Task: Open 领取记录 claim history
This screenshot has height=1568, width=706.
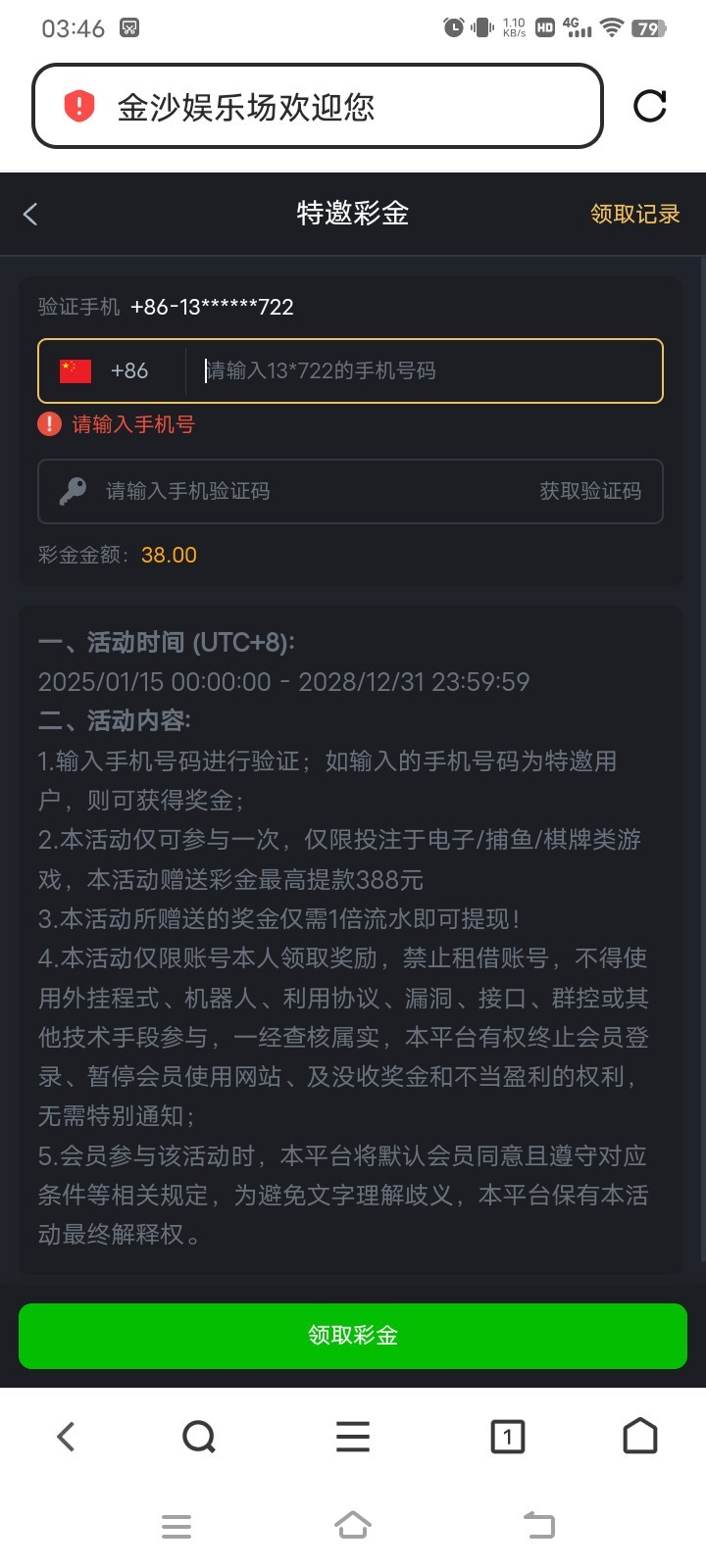Action: pos(633,214)
